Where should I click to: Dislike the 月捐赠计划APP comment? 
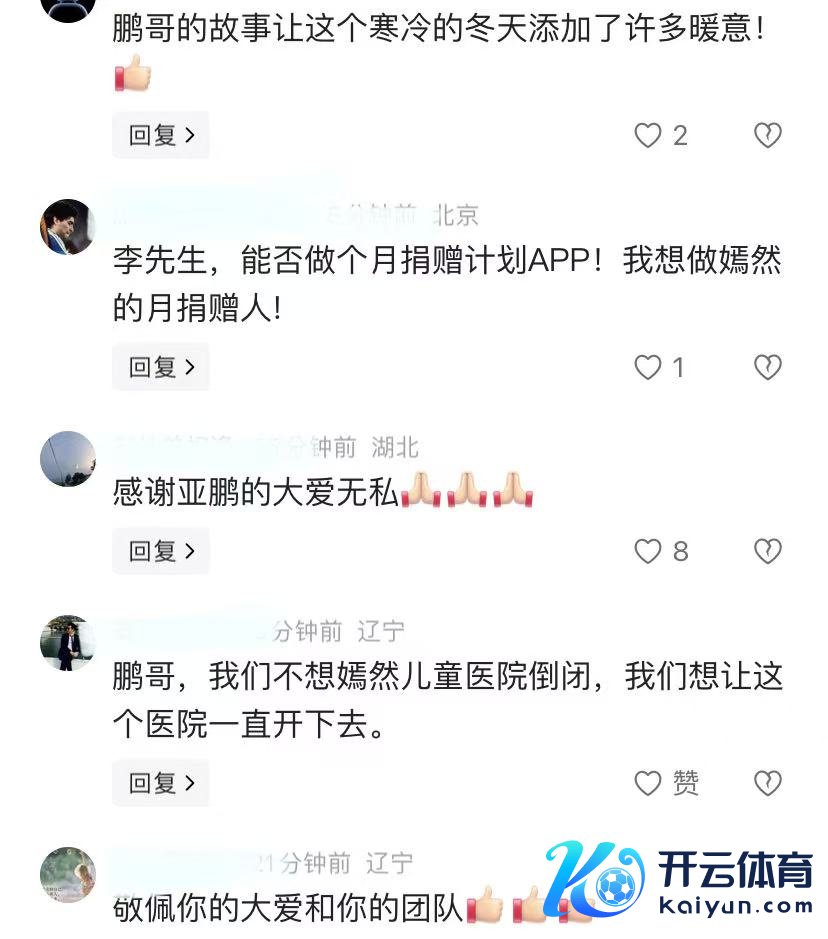pos(767,367)
